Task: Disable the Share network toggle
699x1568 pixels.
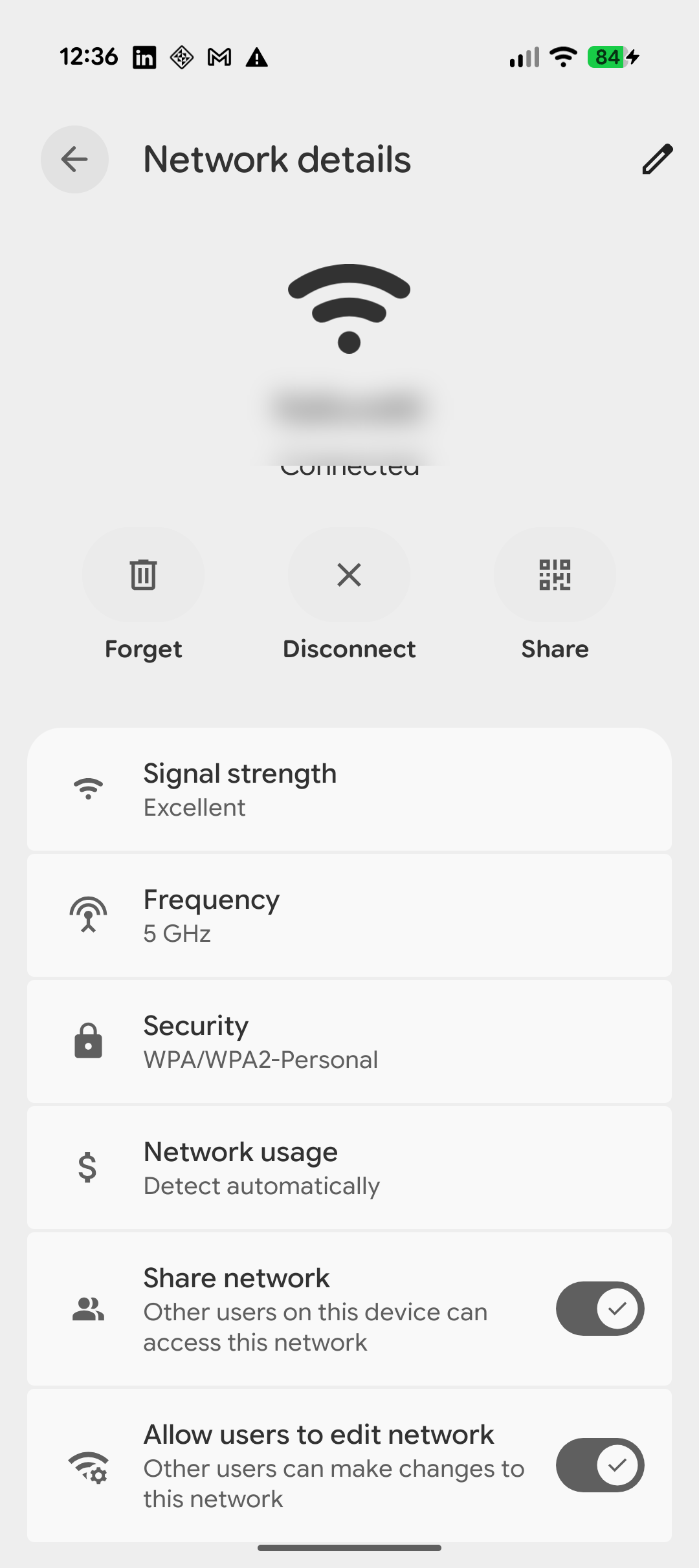Action: tap(600, 1308)
